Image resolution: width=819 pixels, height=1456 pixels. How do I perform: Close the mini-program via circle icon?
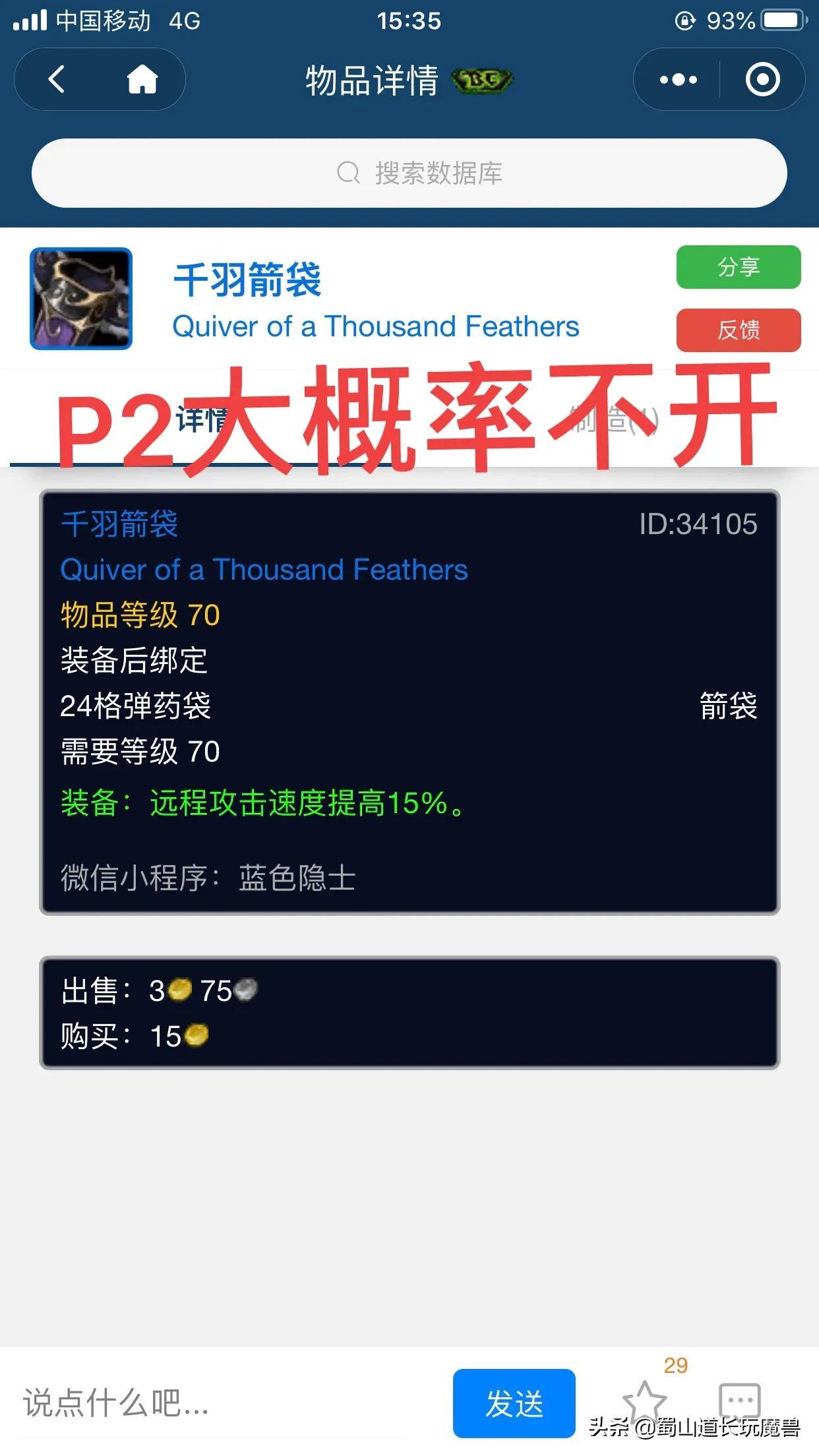coord(762,80)
